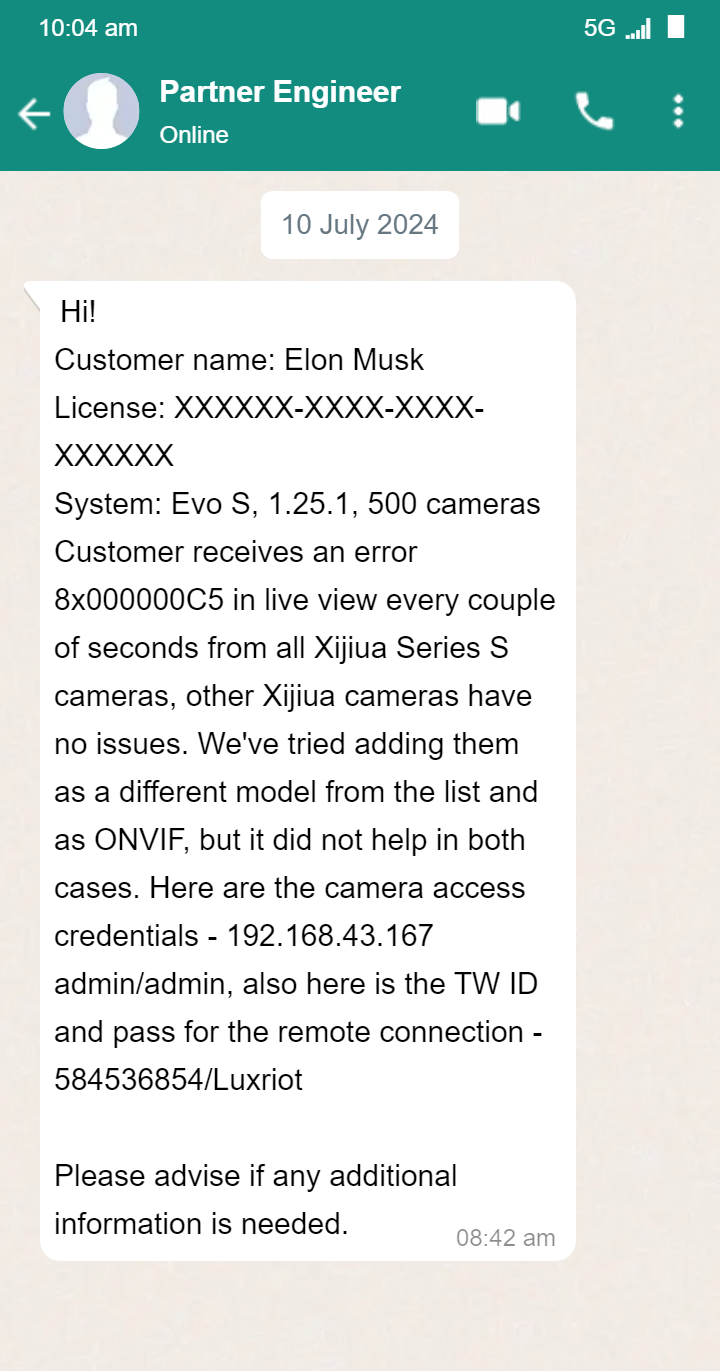Open Partner Engineer's profile picture
This screenshot has width=720, height=1372.
tap(101, 111)
